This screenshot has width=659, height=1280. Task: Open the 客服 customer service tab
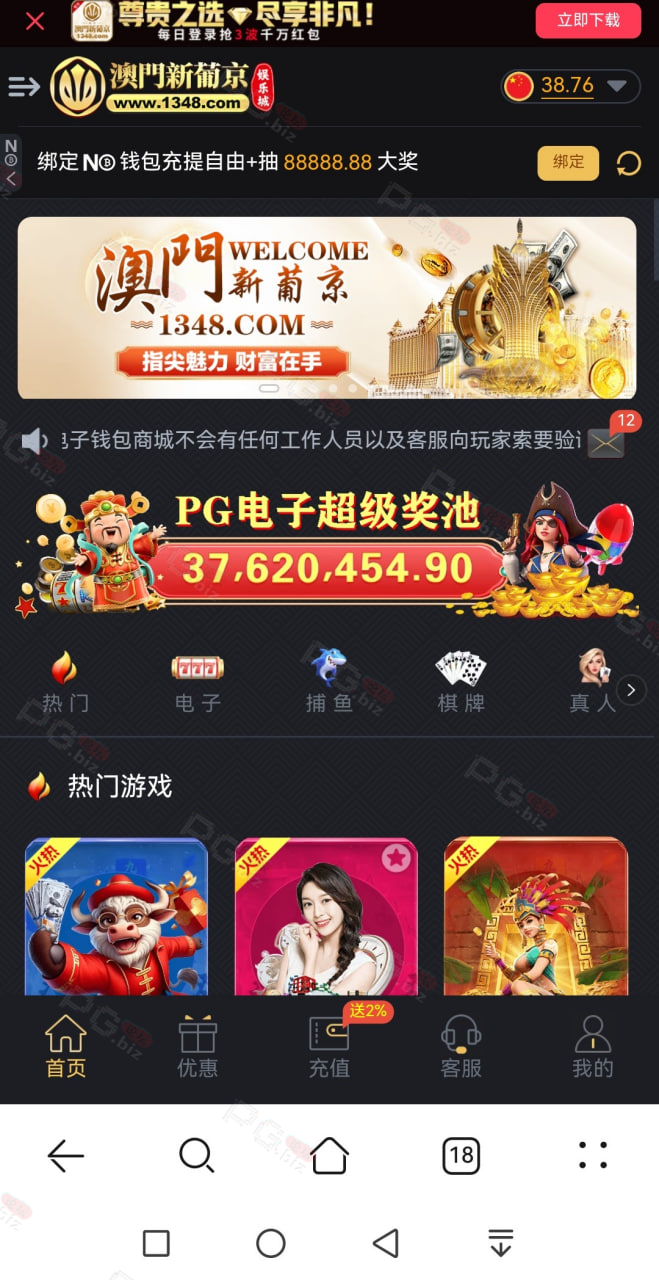[x=461, y=1047]
